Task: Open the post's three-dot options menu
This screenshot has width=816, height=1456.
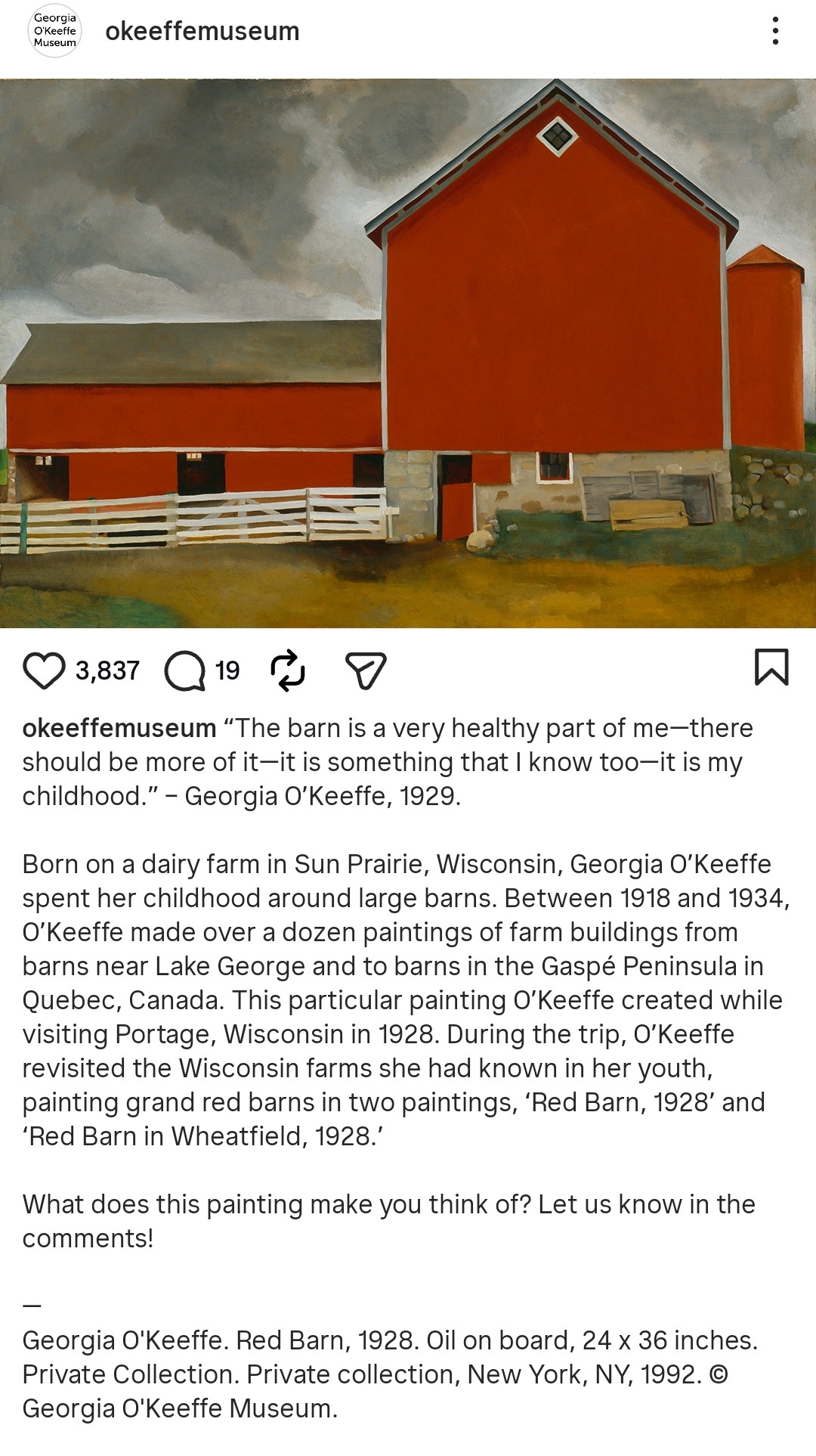Action: pyautogui.click(x=775, y=31)
